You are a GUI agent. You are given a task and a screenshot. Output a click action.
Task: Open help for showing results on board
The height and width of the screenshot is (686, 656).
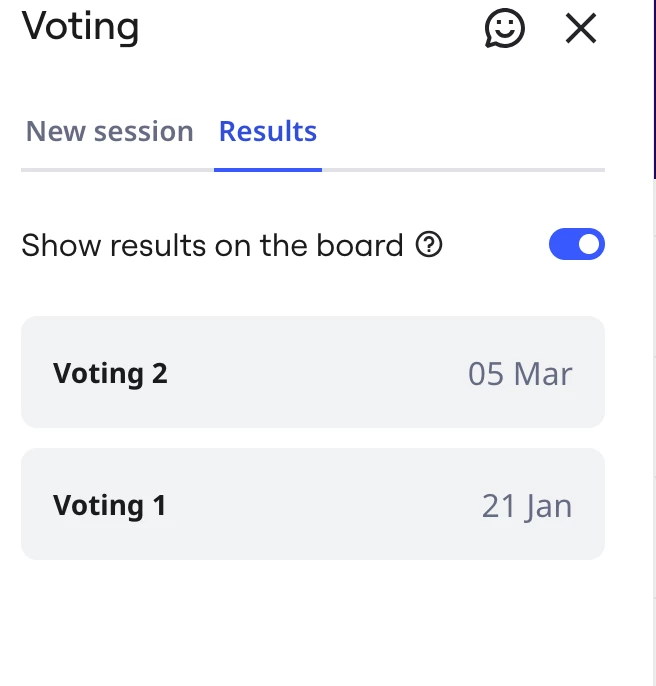[x=428, y=245]
